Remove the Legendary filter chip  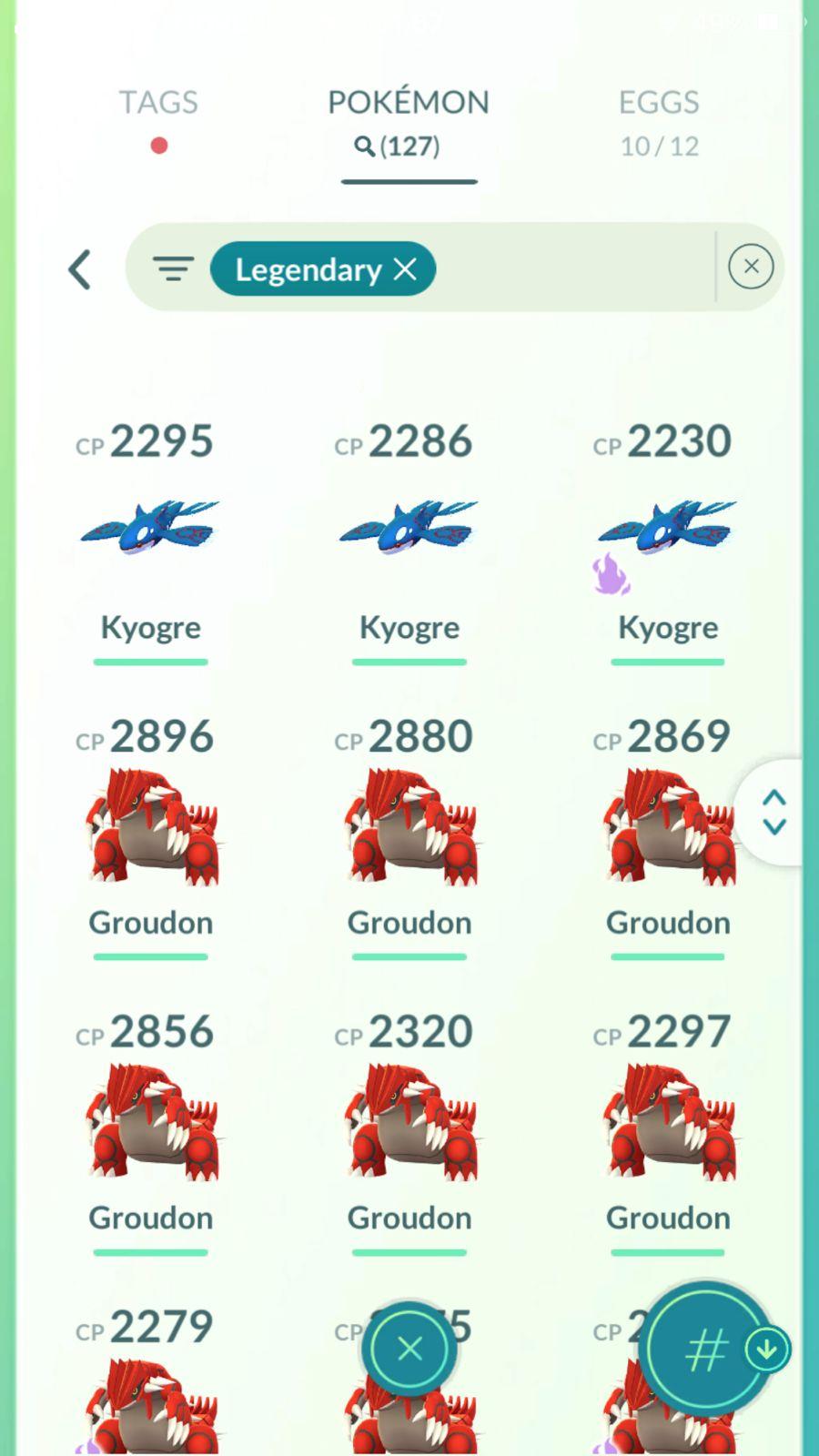coord(405,268)
